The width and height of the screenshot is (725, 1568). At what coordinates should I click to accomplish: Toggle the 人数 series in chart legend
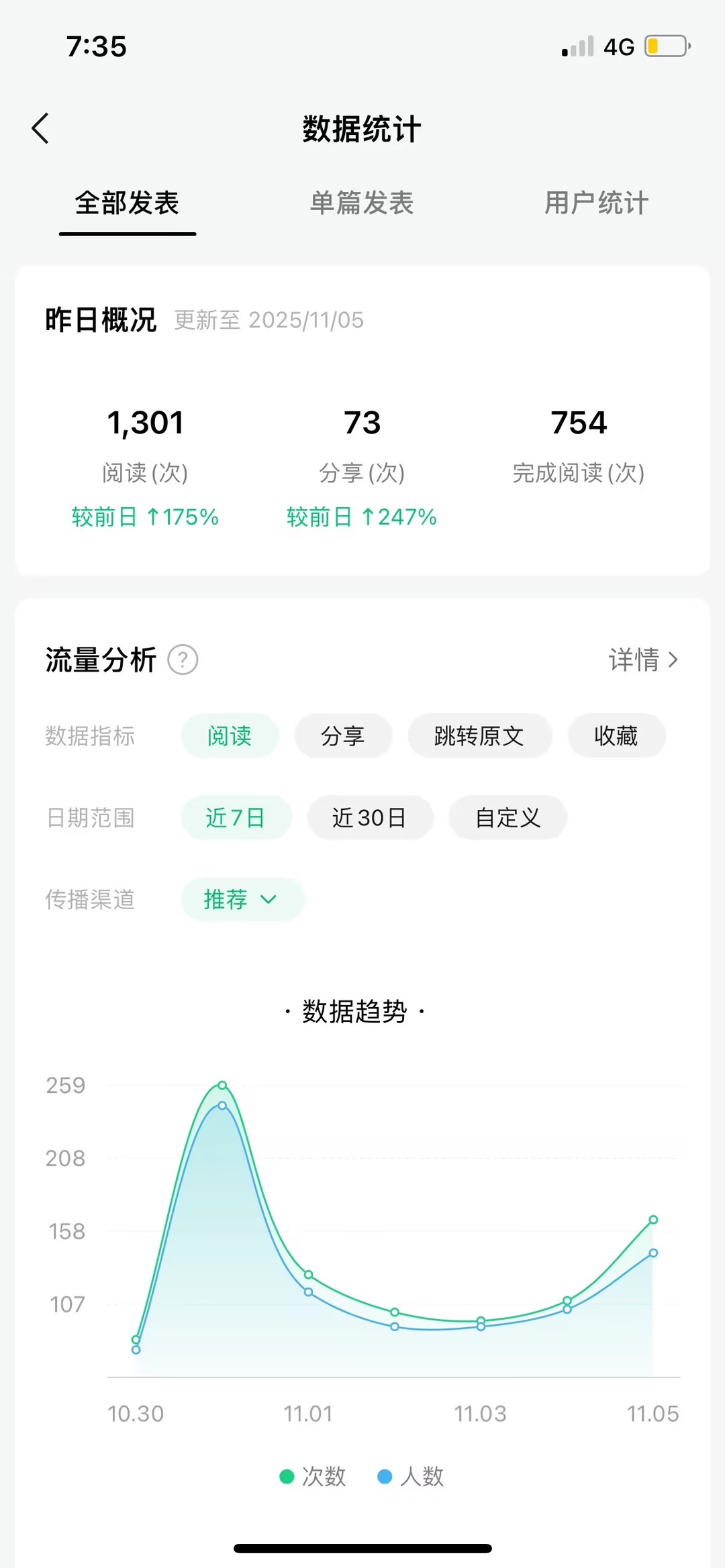[x=412, y=1477]
